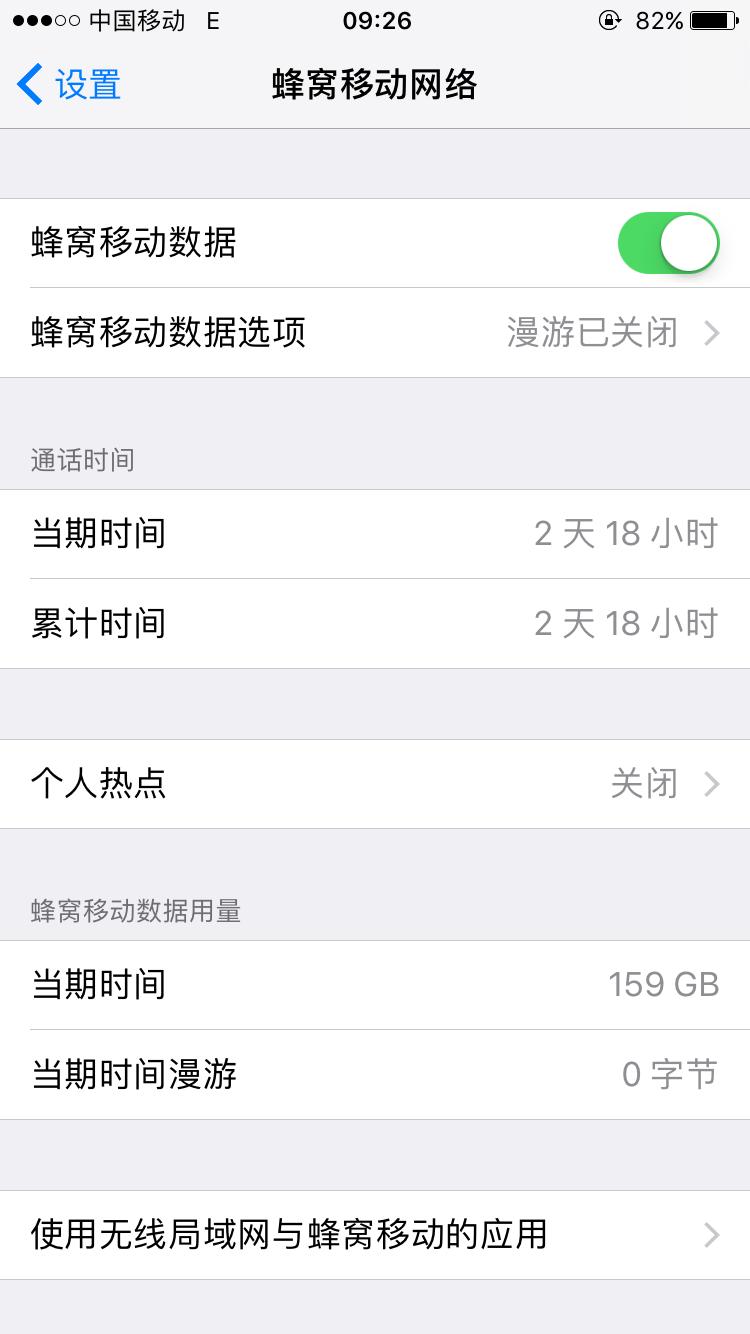Tap the battery icon in the status bar
Viewport: 750px width, 1334px height.
[712, 21]
